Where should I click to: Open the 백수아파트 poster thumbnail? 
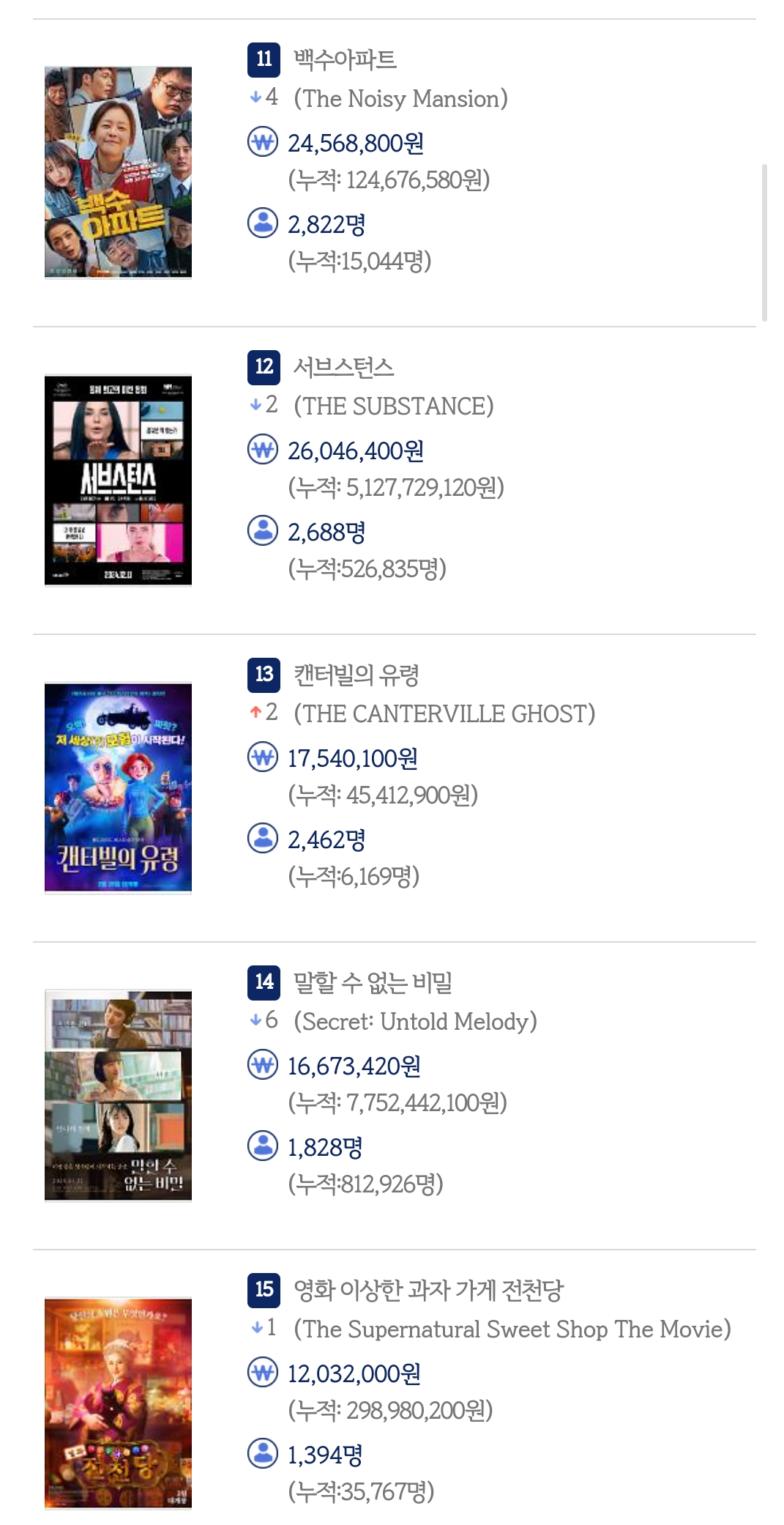click(118, 173)
